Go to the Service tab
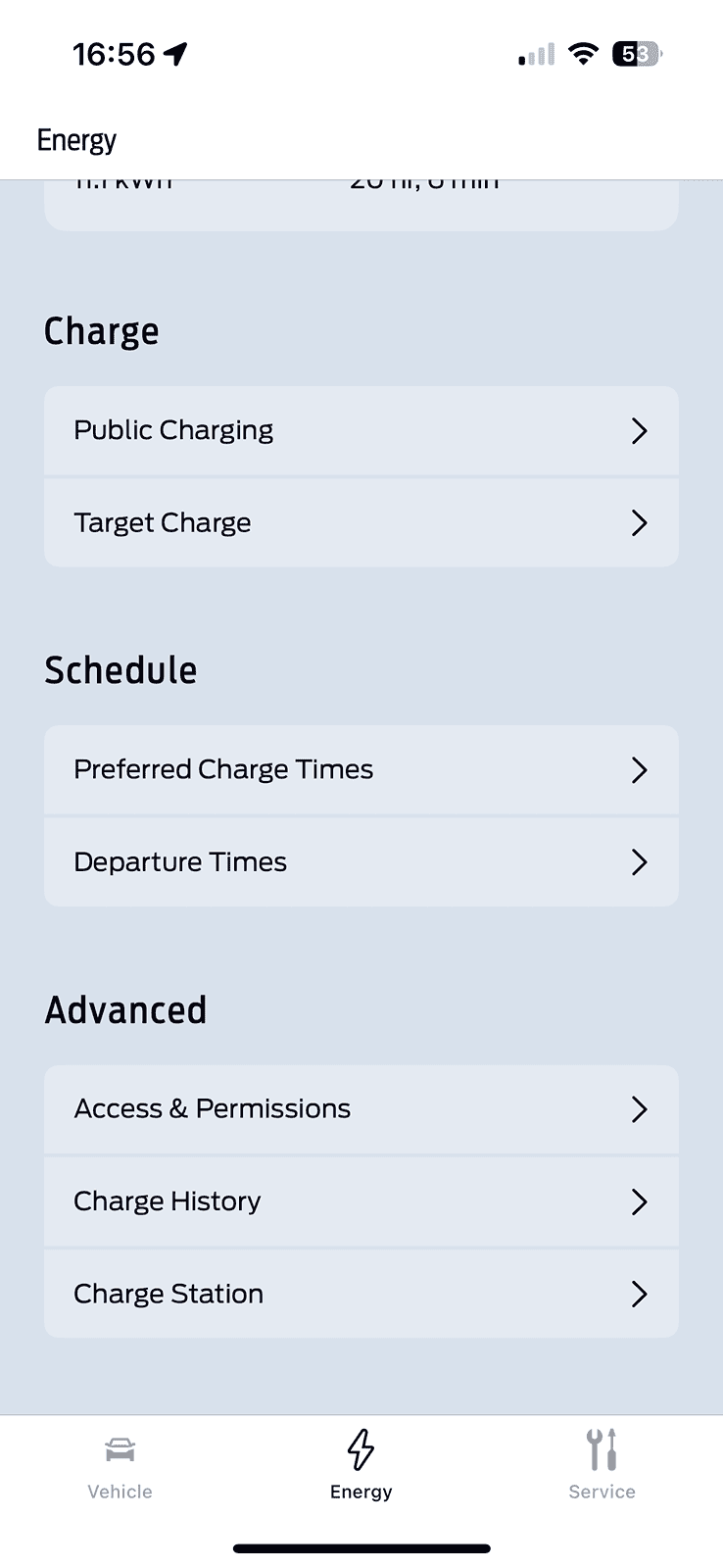Viewport: 723px width, 1568px height. coord(602,1466)
